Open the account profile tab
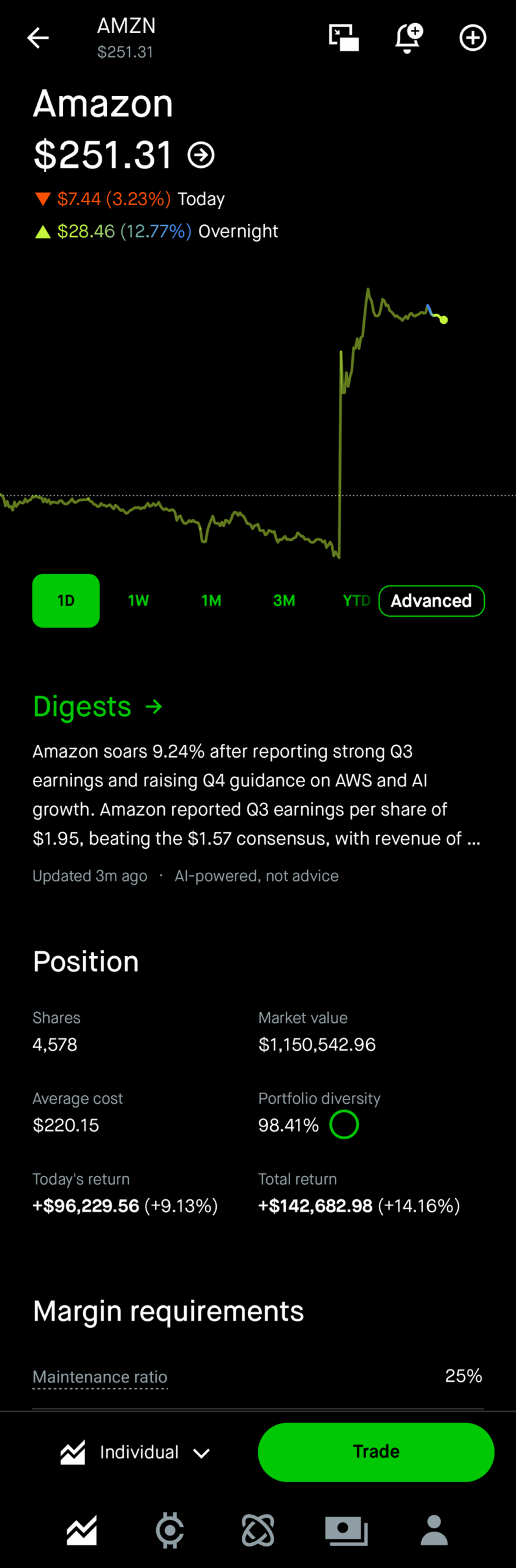Screen dimensions: 516x1568 435,1530
